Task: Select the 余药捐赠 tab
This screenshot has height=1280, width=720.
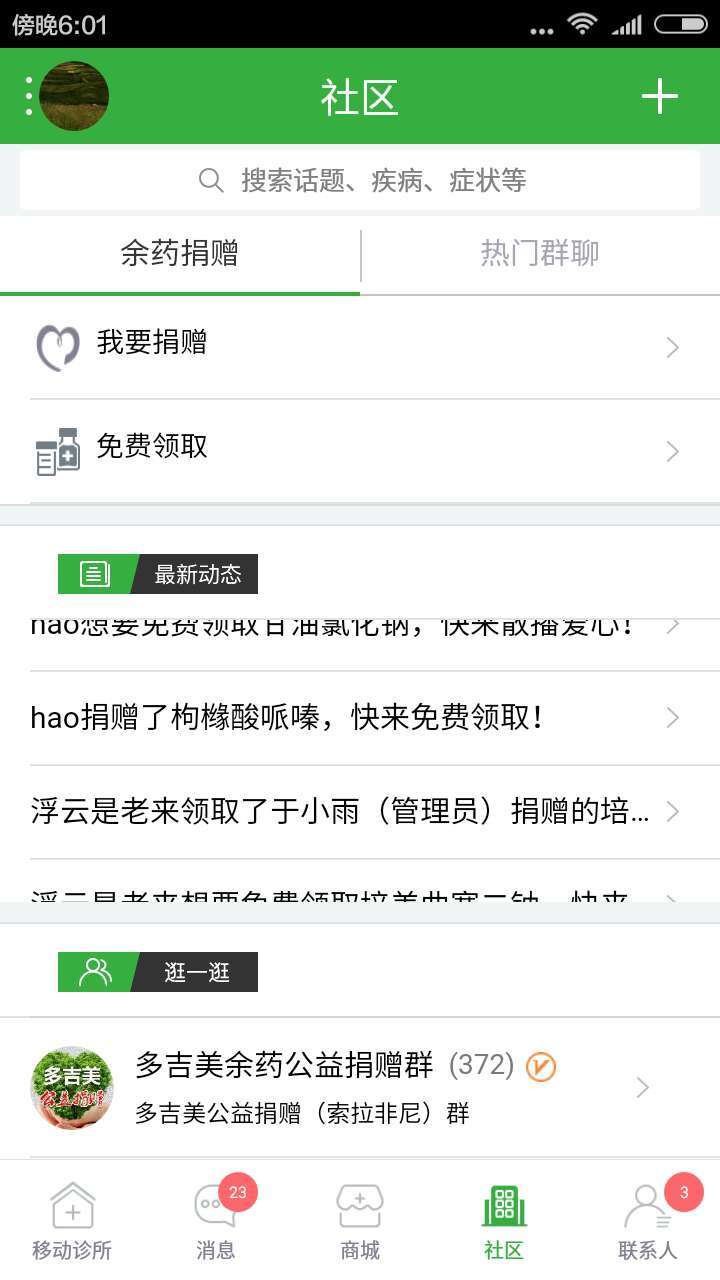Action: point(180,253)
